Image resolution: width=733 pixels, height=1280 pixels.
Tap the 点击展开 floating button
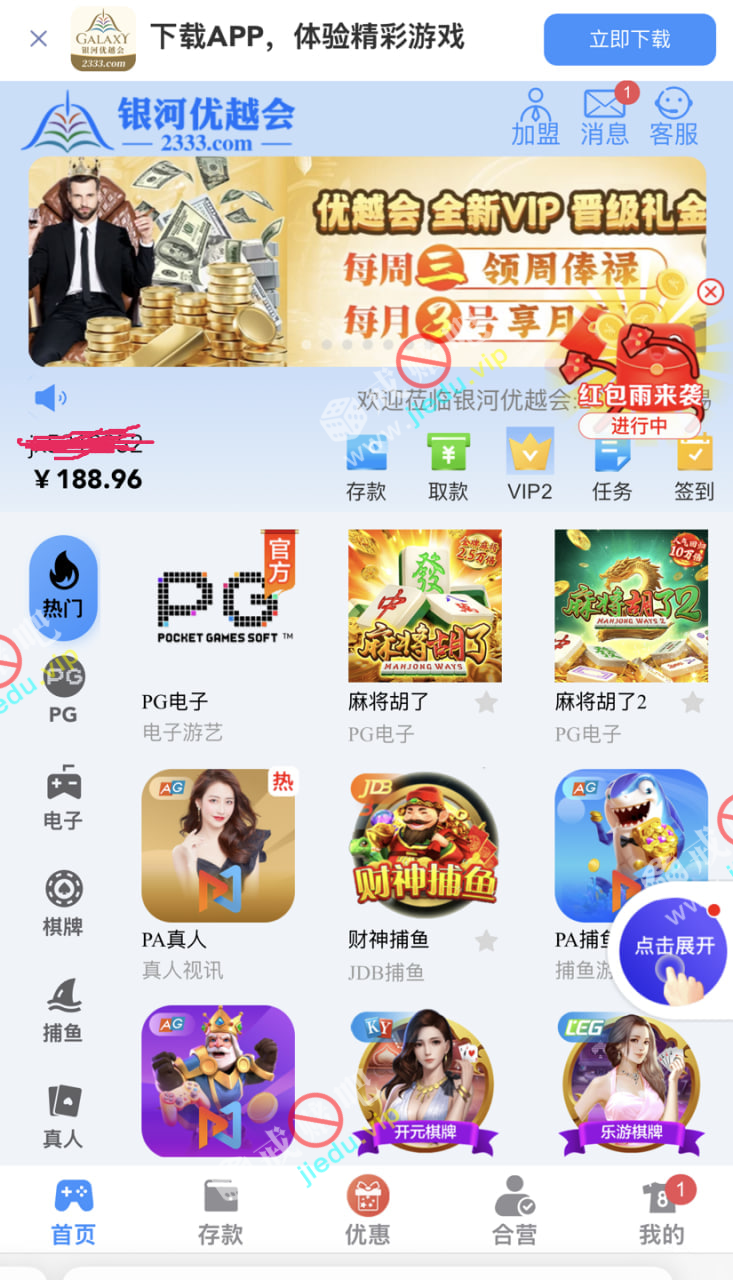pyautogui.click(x=674, y=947)
